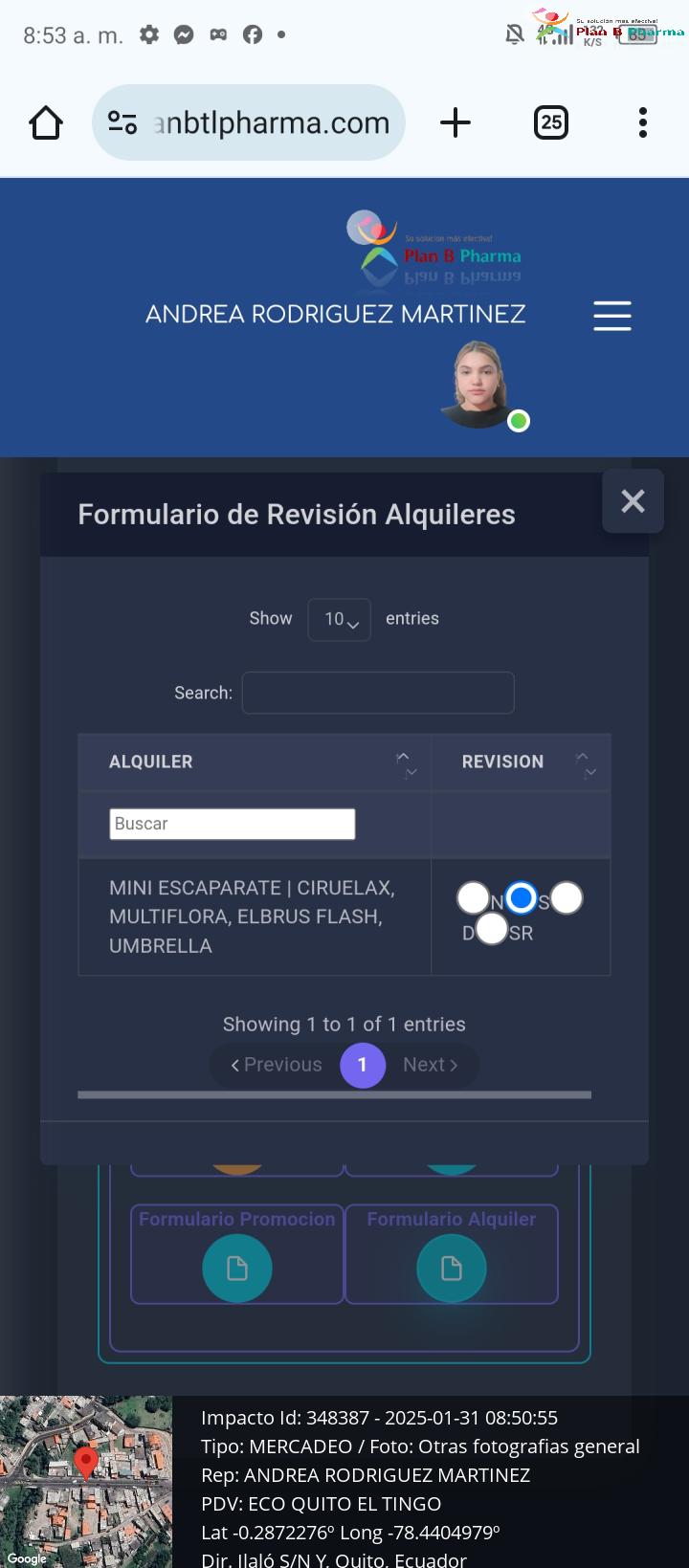Open the browser home page
Screen dimensions: 689x1568
click(x=46, y=122)
